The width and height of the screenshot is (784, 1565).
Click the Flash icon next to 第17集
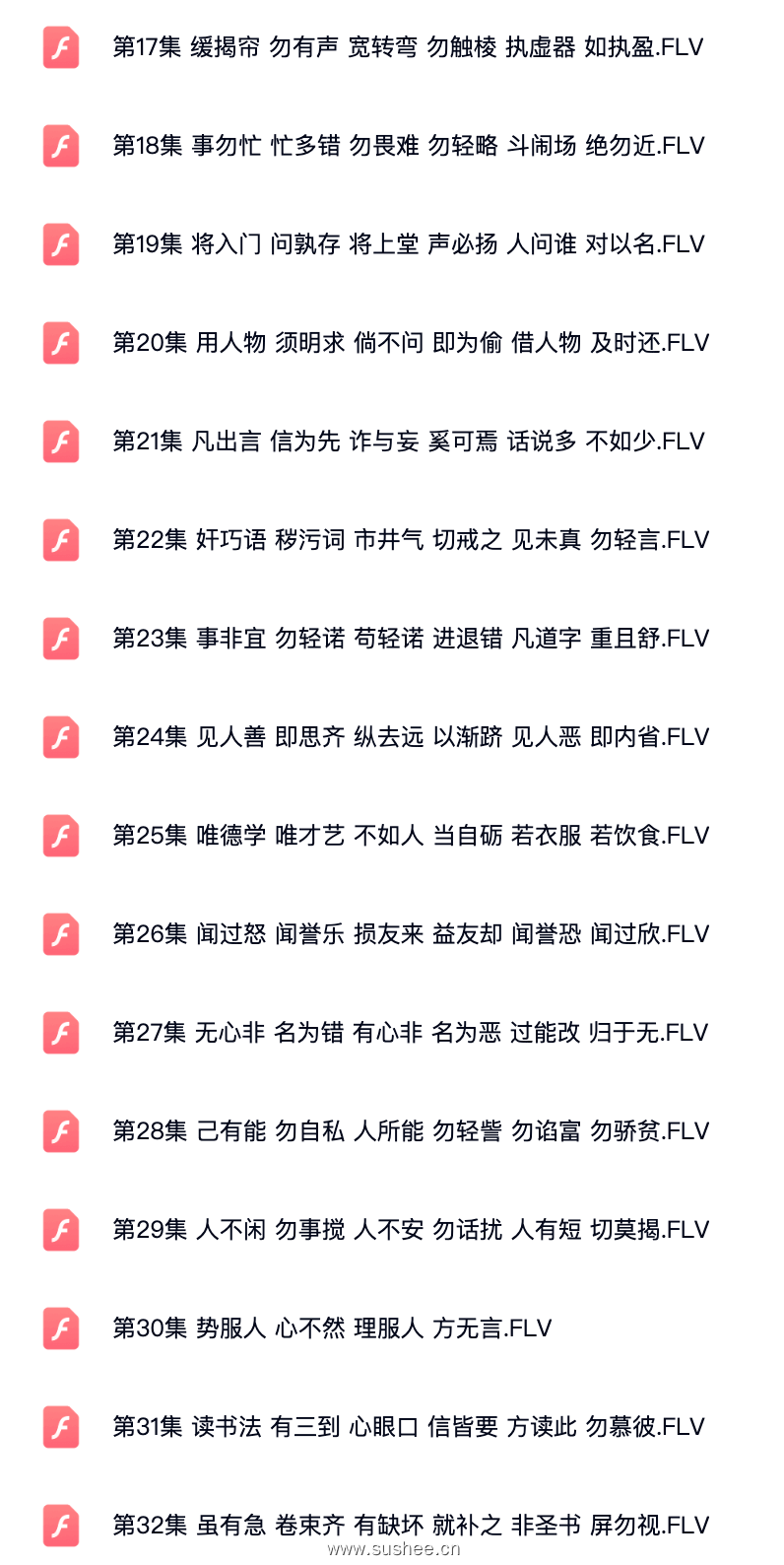60,48
